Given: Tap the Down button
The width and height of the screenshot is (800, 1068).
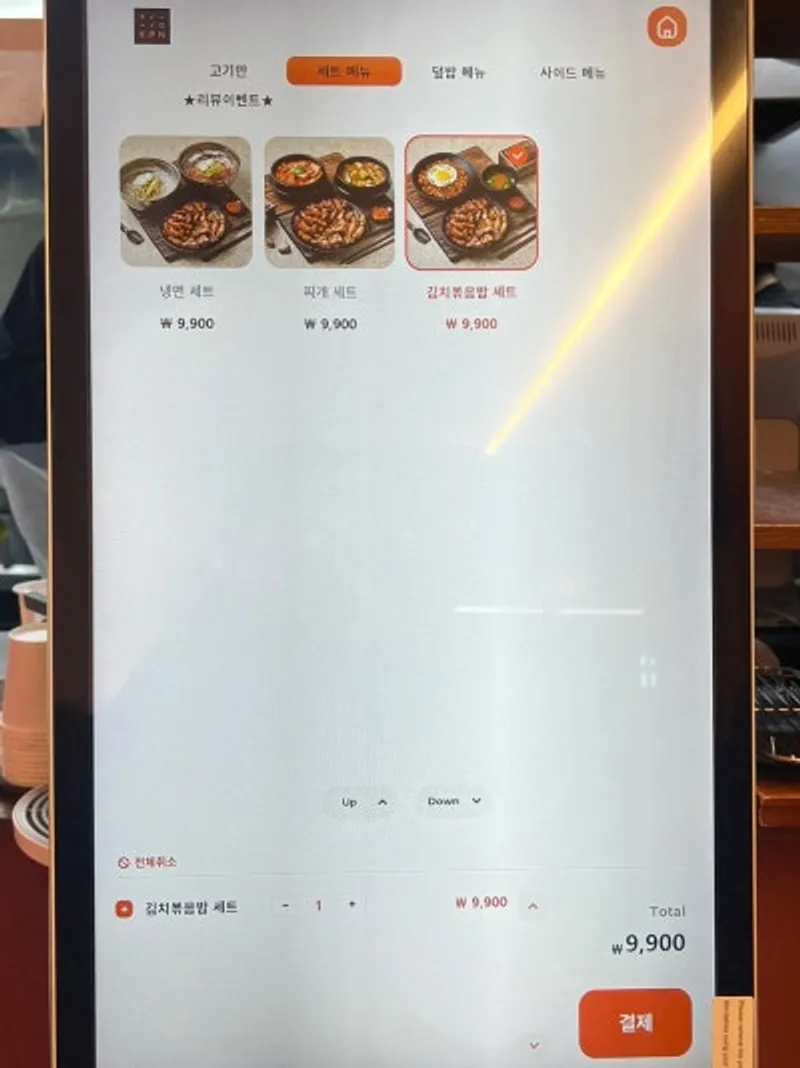Looking at the screenshot, I should pyautogui.click(x=454, y=801).
